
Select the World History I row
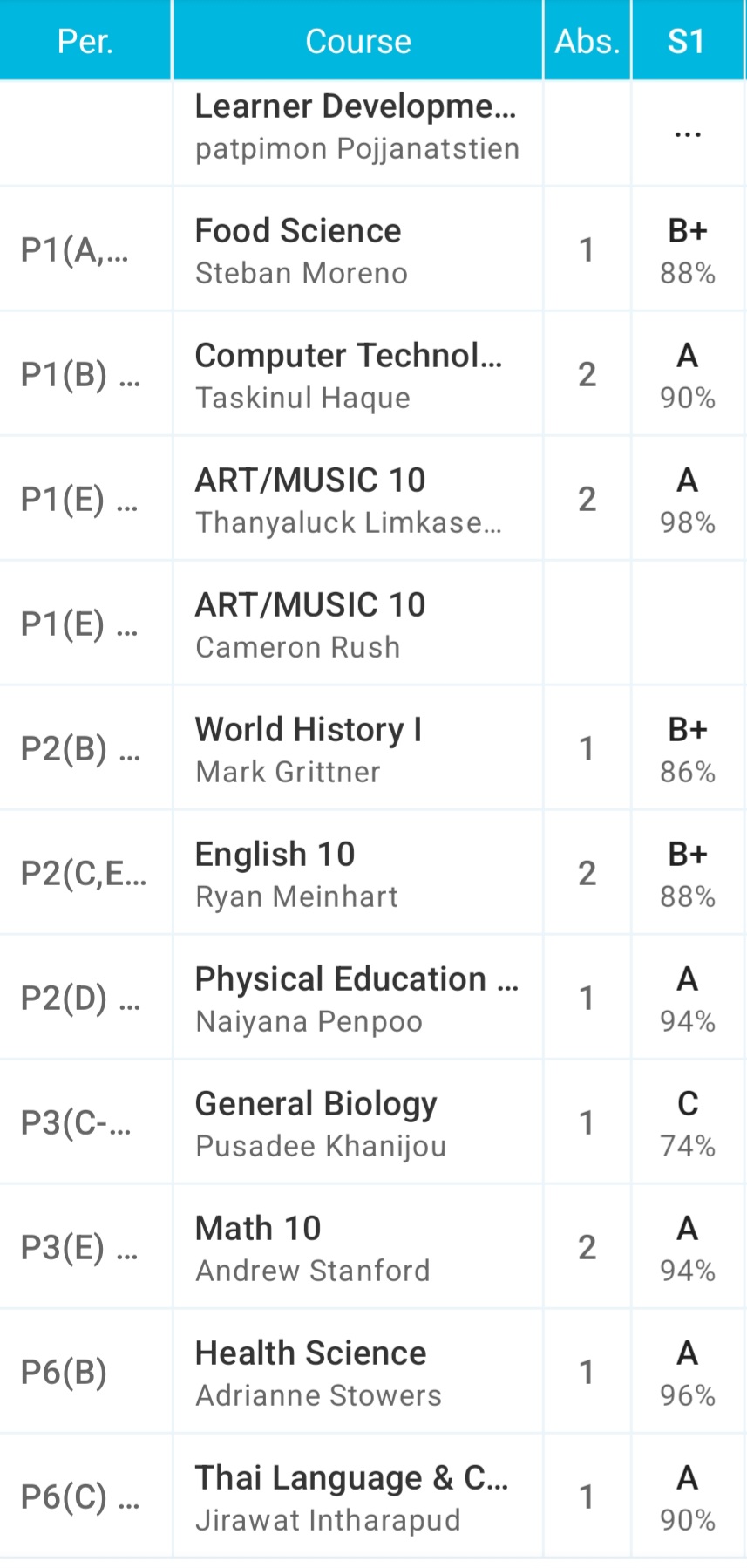373,748
